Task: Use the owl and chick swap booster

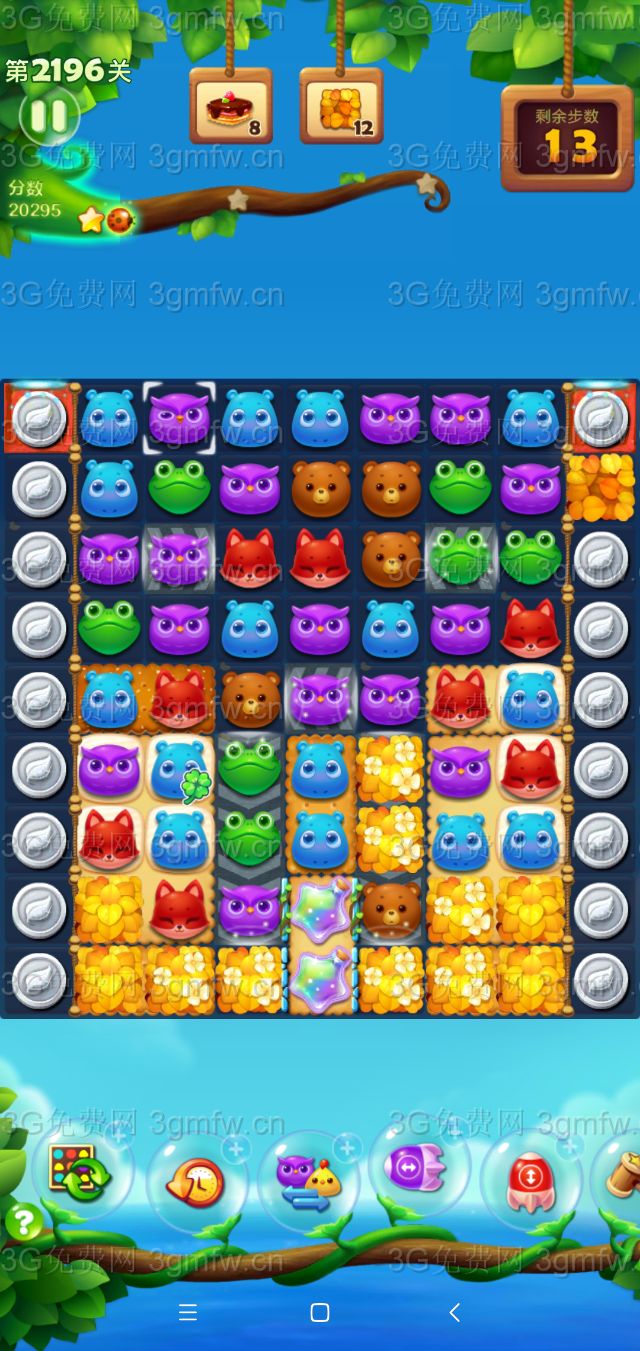Action: pos(308,1181)
